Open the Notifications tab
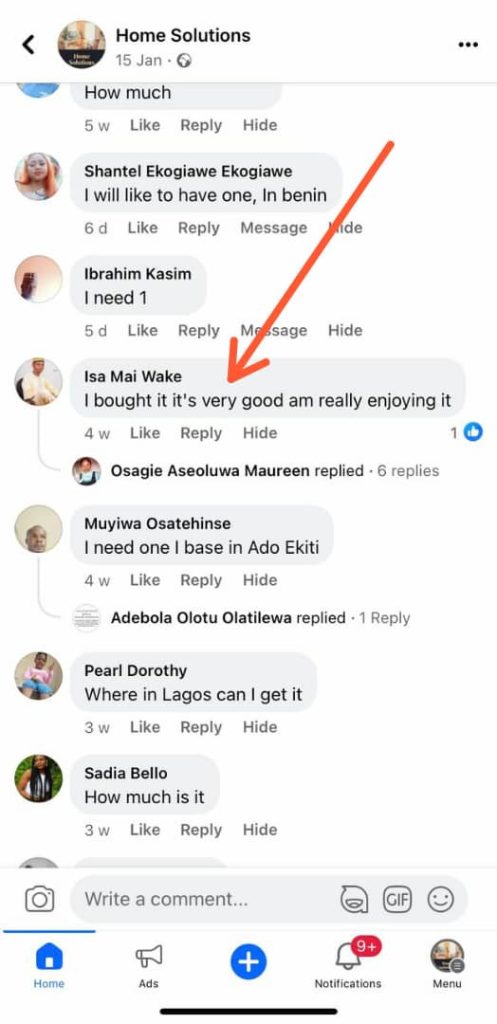 click(348, 966)
